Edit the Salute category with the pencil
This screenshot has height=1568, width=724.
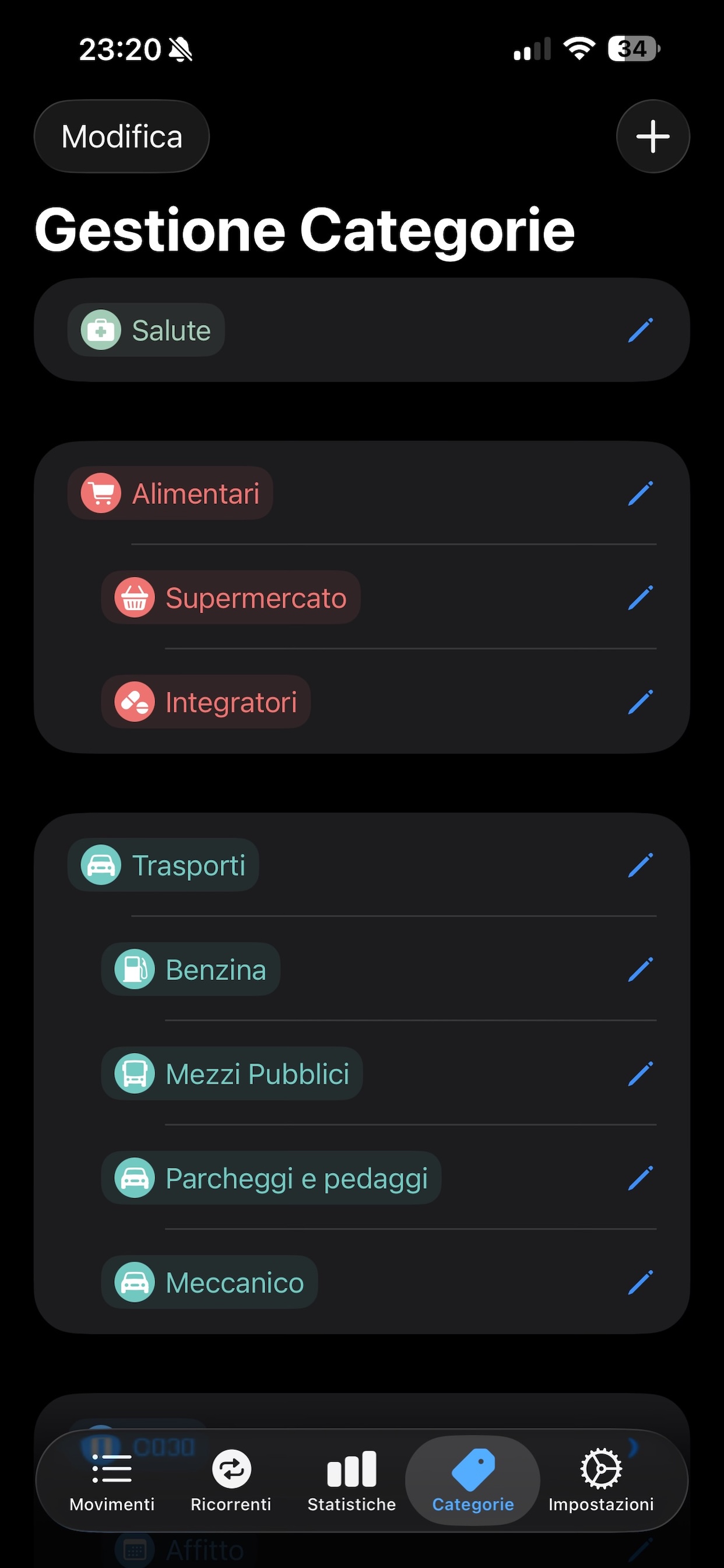pos(641,330)
